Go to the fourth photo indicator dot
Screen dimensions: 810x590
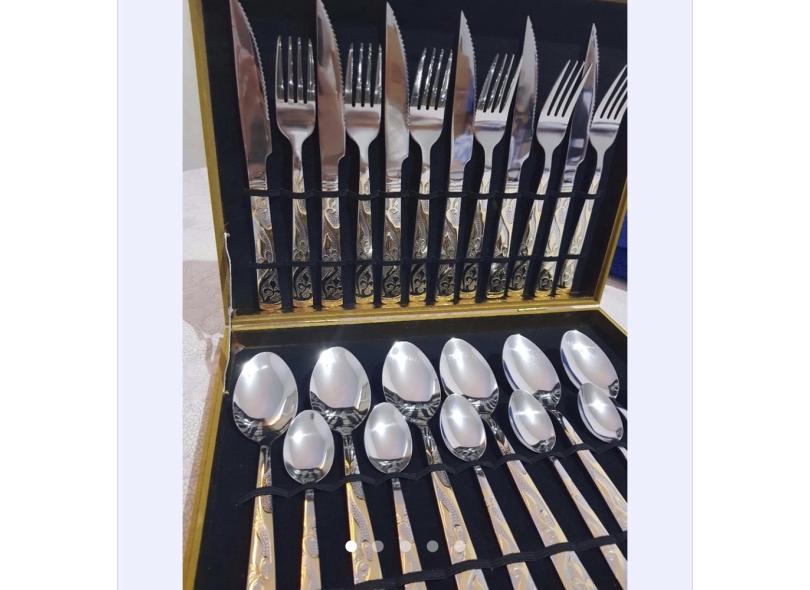click(x=432, y=546)
